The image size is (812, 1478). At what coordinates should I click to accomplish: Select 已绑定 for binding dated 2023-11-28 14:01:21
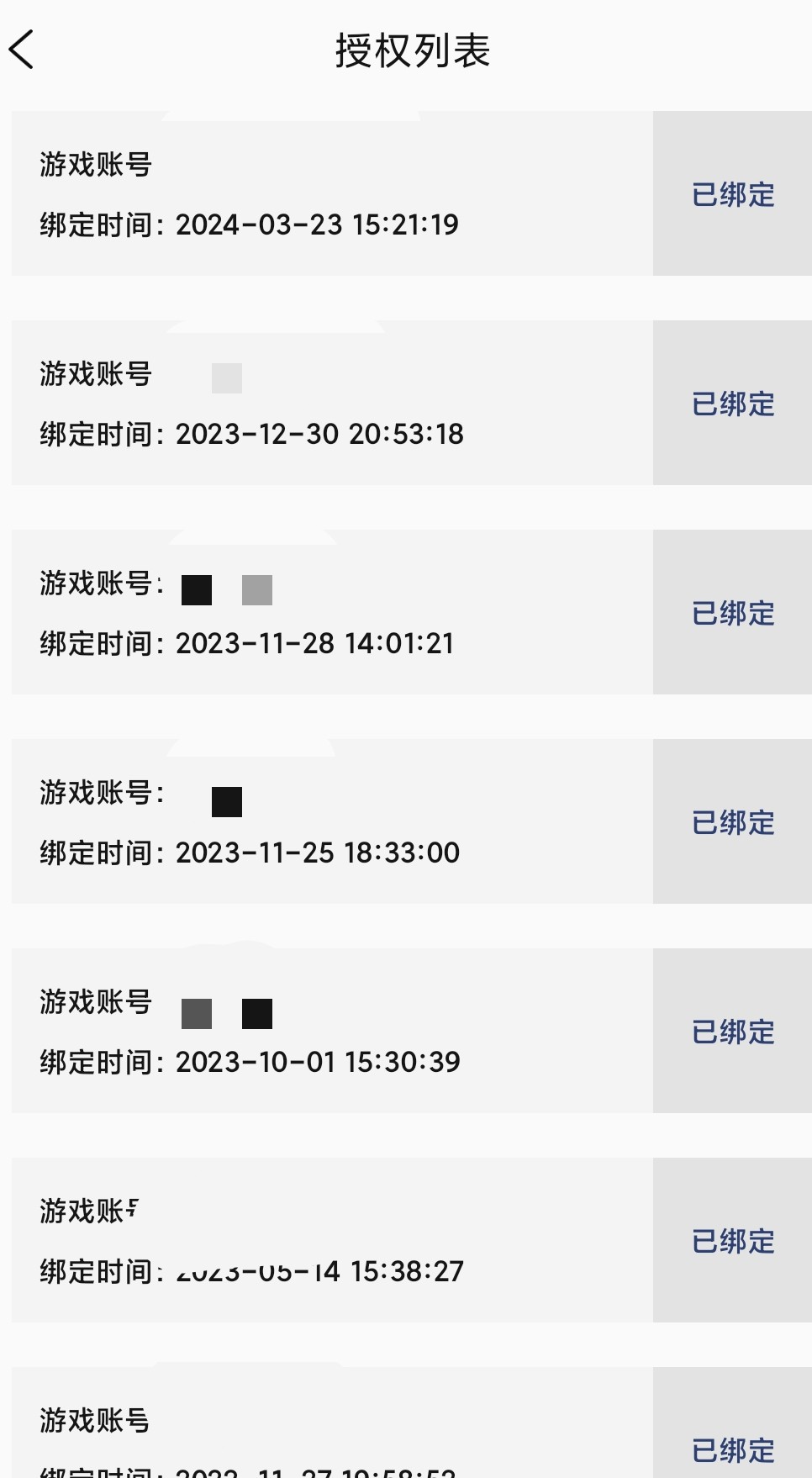[732, 612]
